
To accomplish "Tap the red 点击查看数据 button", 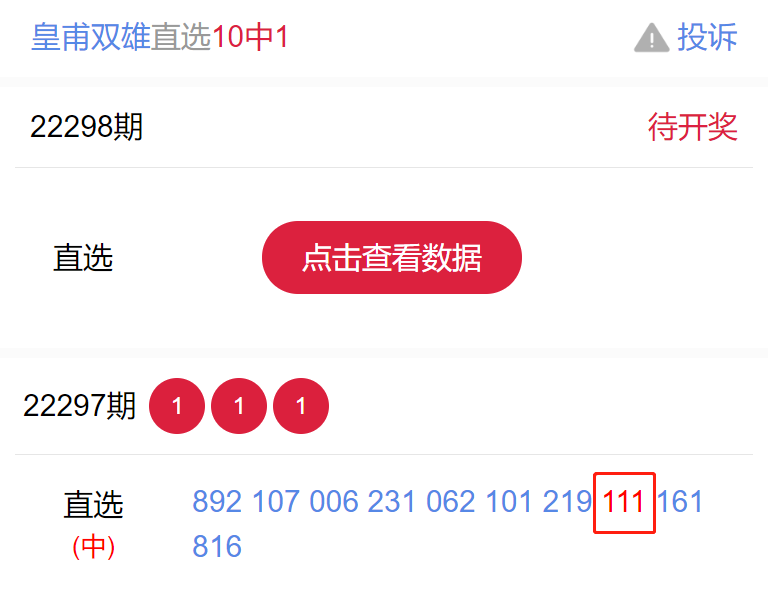I will (x=391, y=258).
